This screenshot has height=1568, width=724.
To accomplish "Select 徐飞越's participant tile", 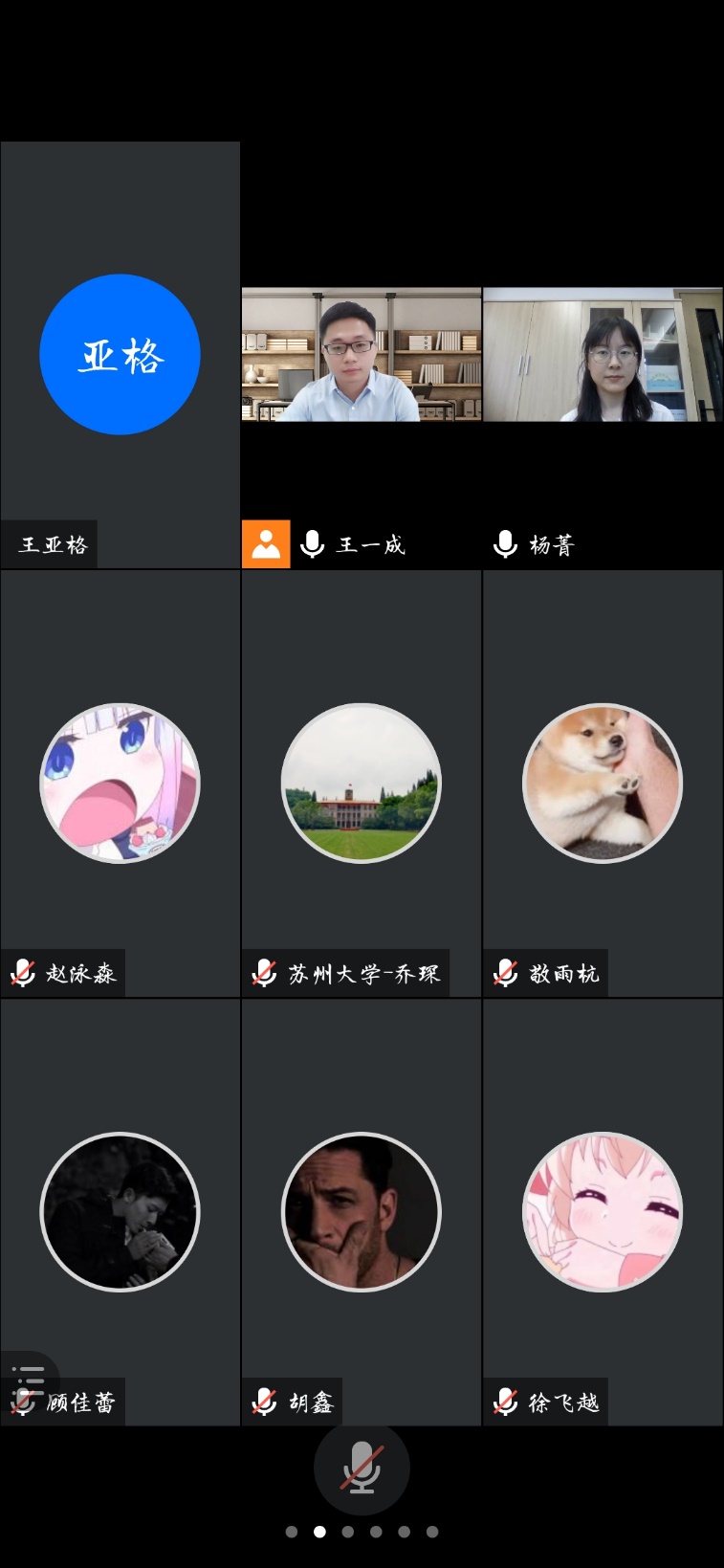I will point(603,1212).
